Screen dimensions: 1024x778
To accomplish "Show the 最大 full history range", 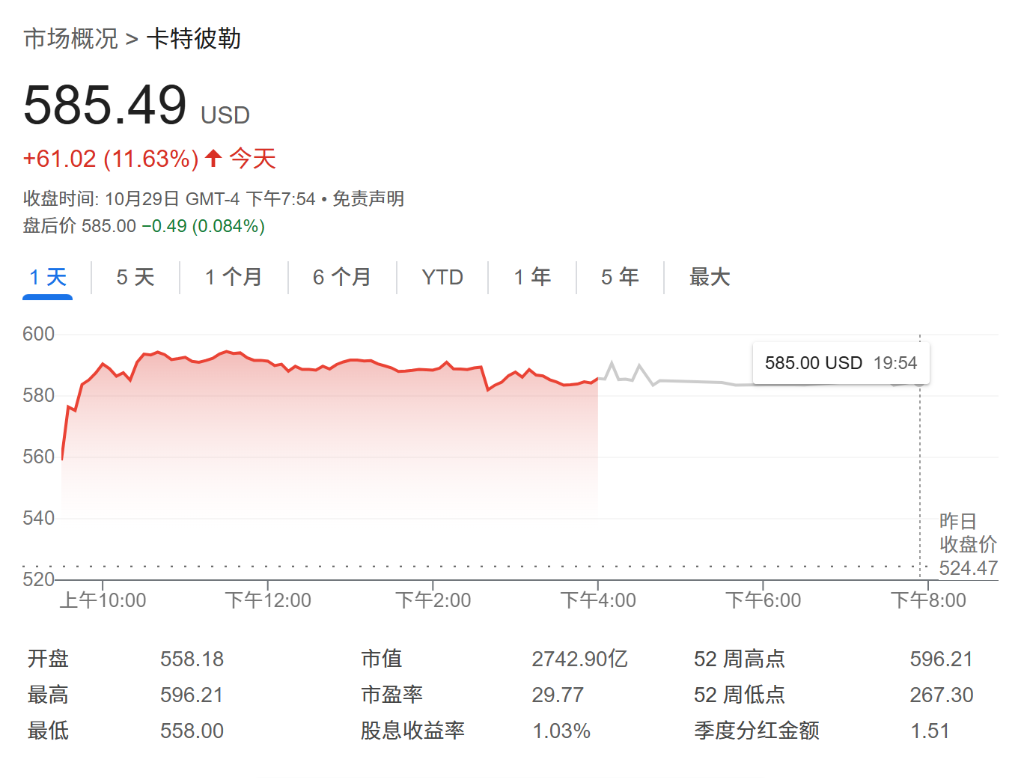I will [x=709, y=277].
